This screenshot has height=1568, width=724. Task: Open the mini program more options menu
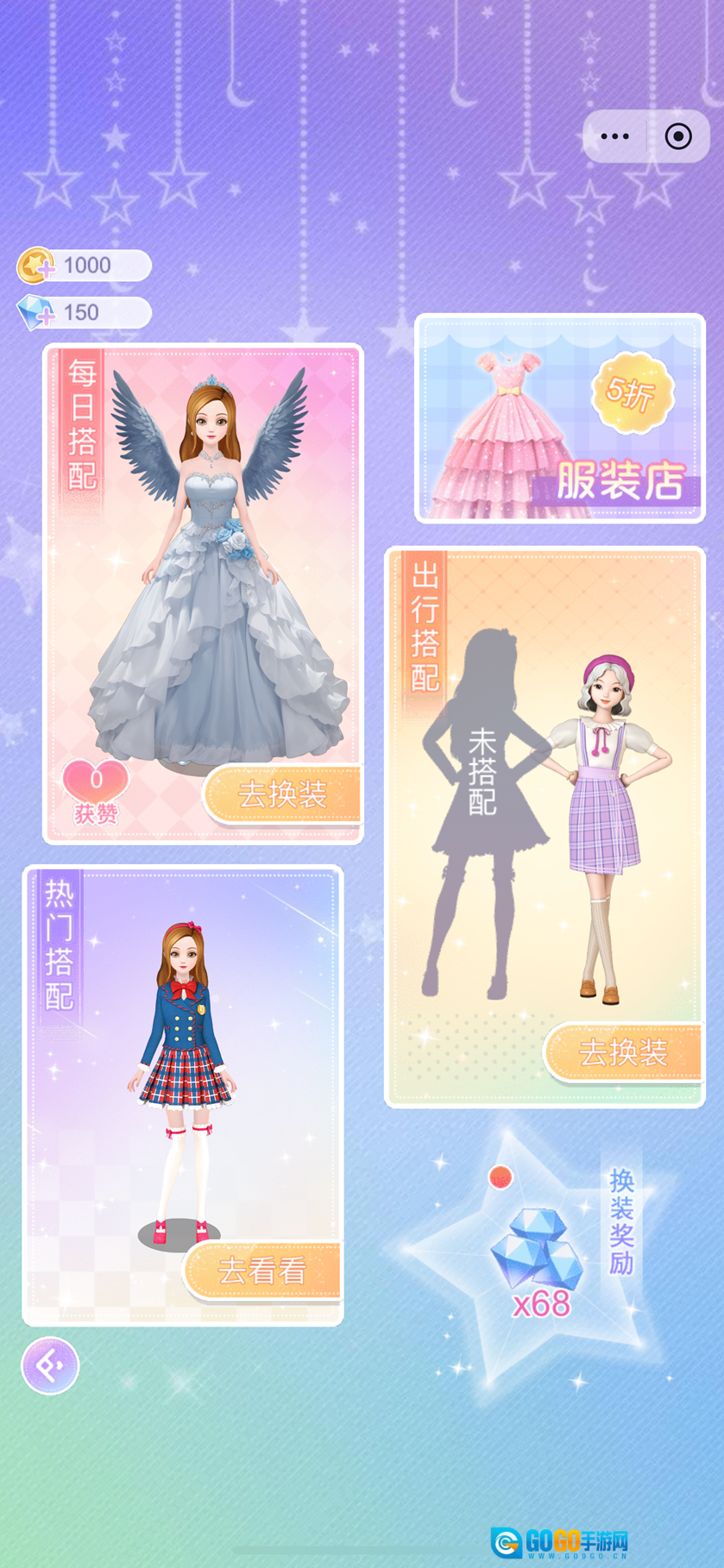click(x=614, y=136)
